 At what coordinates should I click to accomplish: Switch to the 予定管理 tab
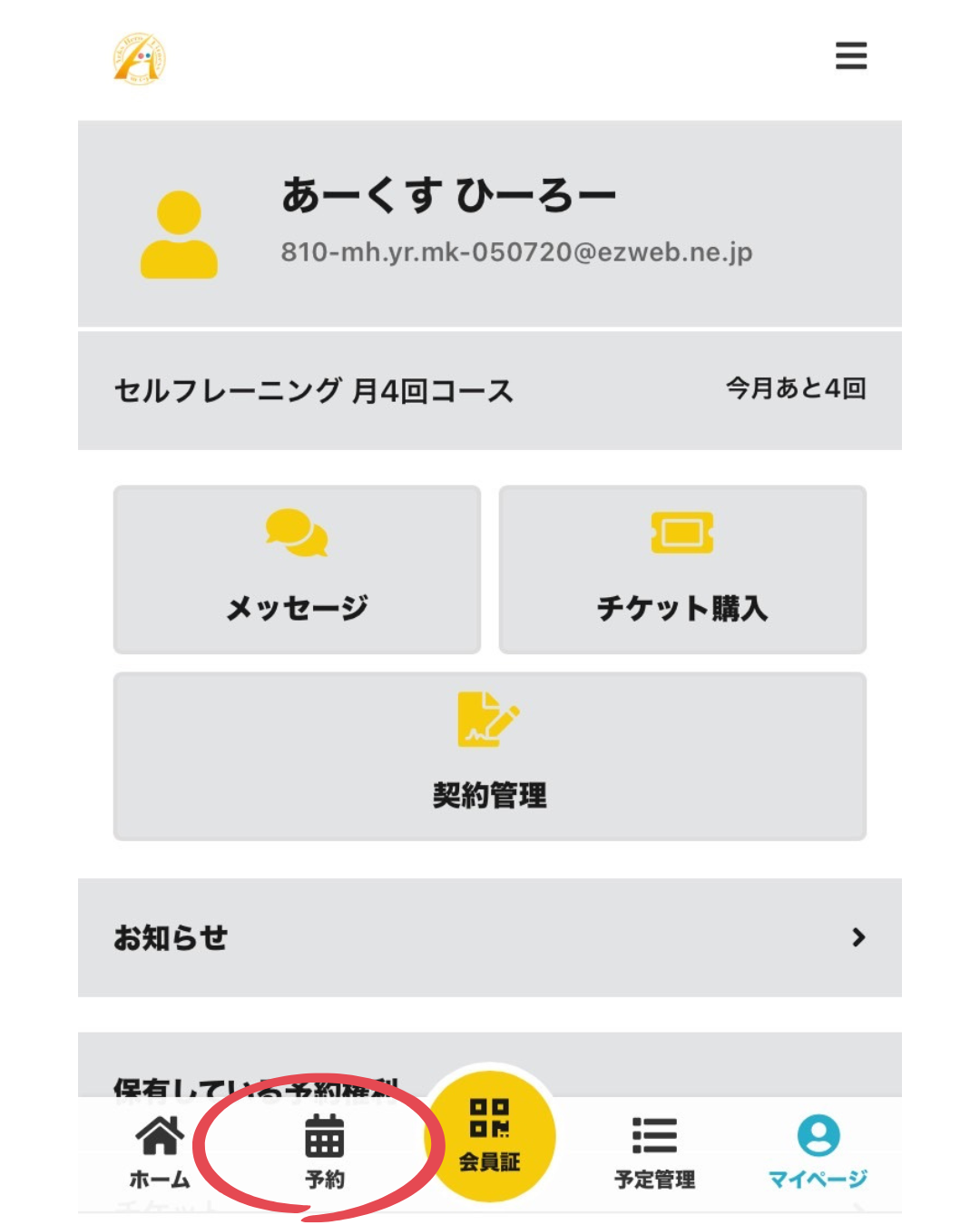coord(654,1151)
